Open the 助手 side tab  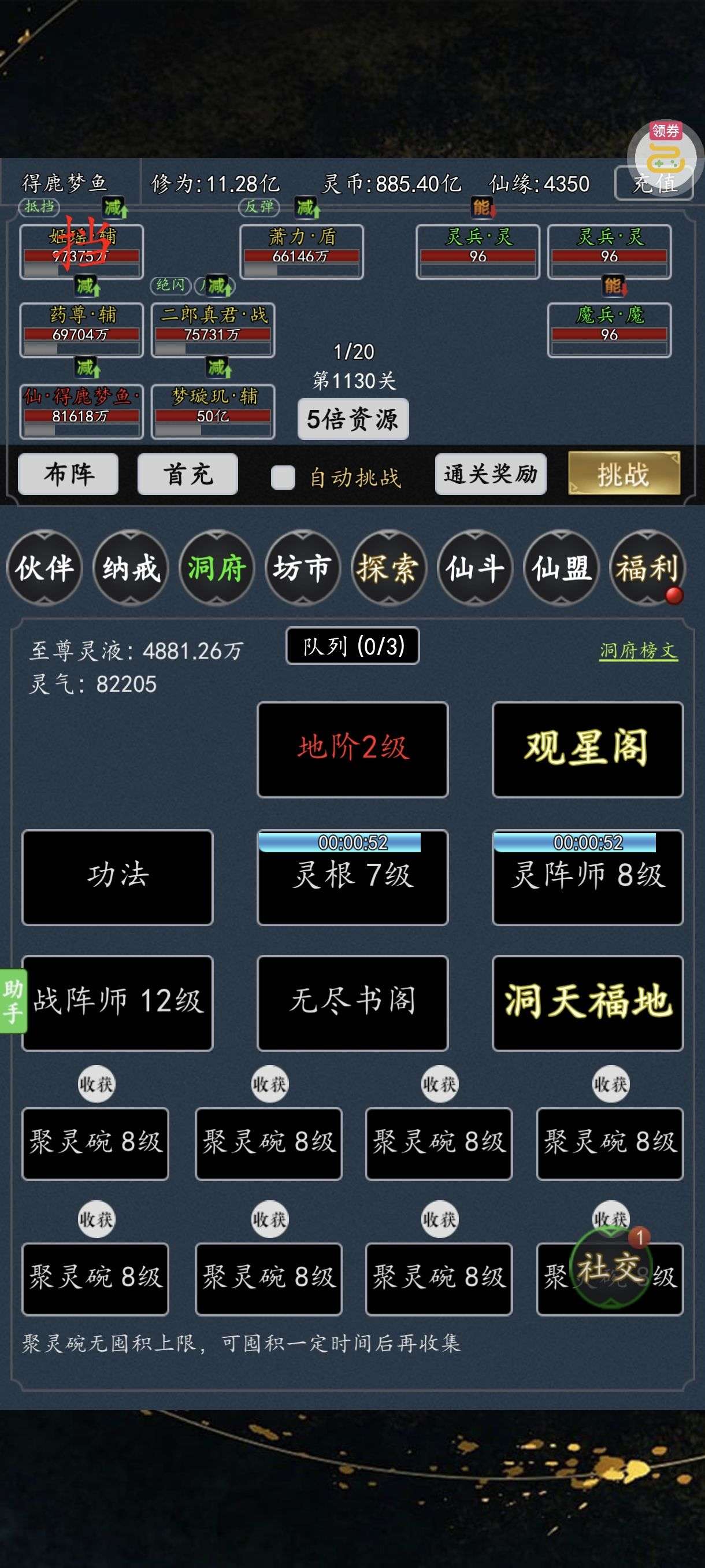(x=13, y=1000)
